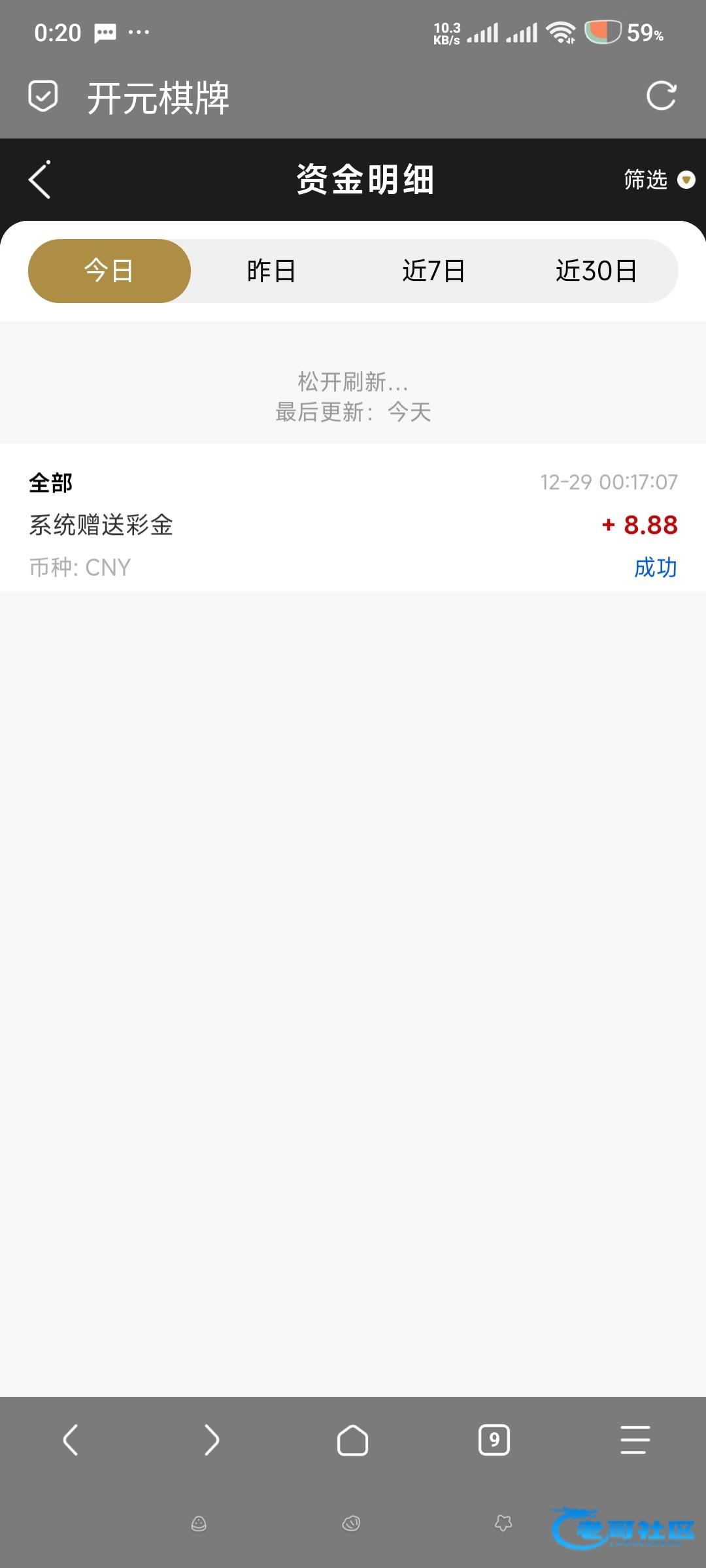Show records for 近7日
The height and width of the screenshot is (1568, 706).
[x=433, y=271]
